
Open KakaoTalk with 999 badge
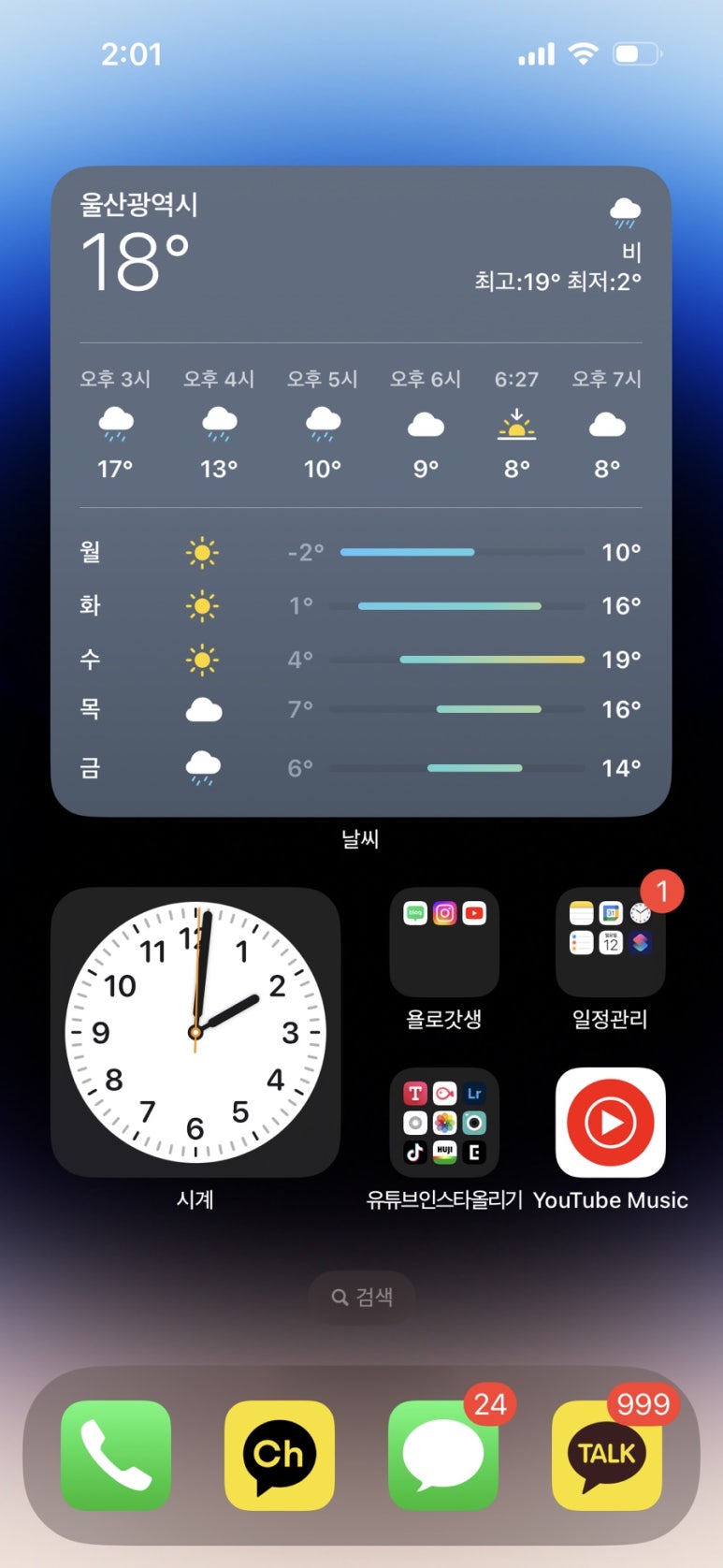pos(607,1455)
